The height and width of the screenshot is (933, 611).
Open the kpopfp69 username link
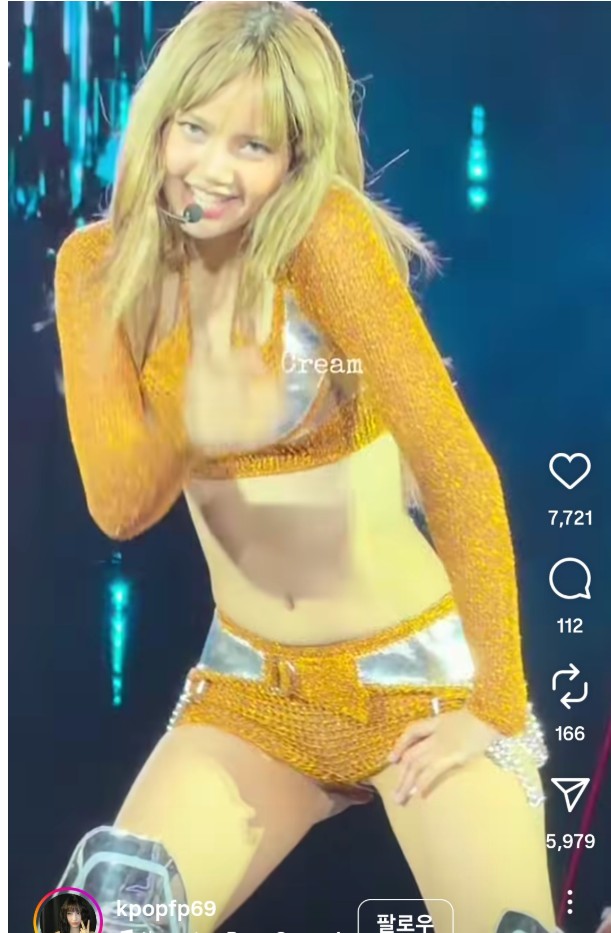pos(166,910)
